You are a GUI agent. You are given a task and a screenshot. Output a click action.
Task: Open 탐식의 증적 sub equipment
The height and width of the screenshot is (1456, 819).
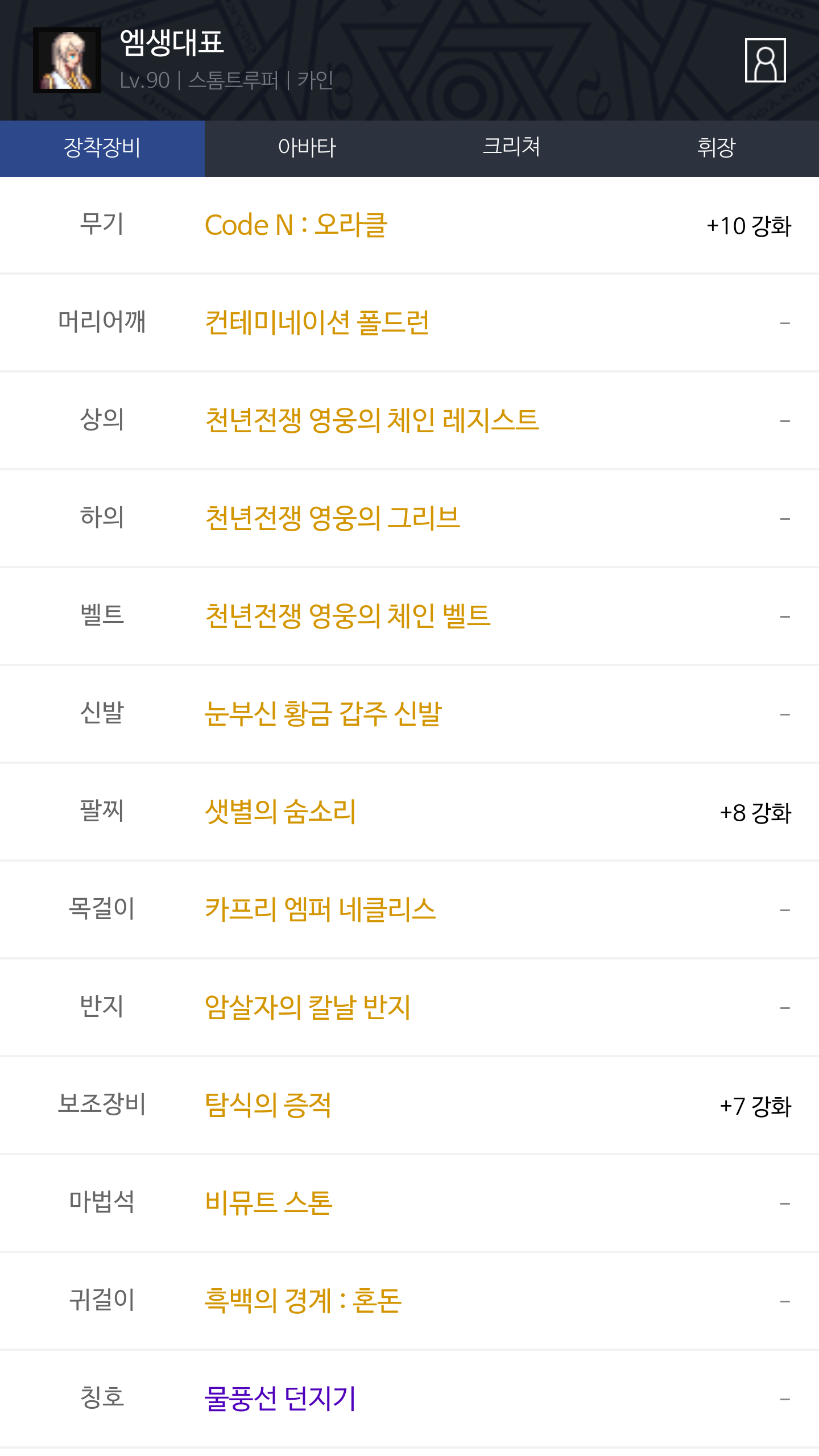[x=268, y=1105]
